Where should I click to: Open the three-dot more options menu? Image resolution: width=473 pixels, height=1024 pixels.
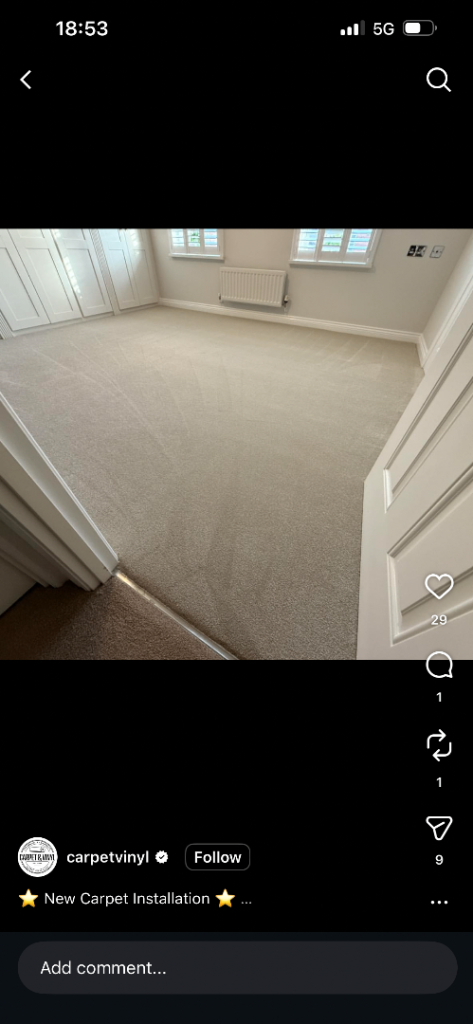tap(439, 902)
